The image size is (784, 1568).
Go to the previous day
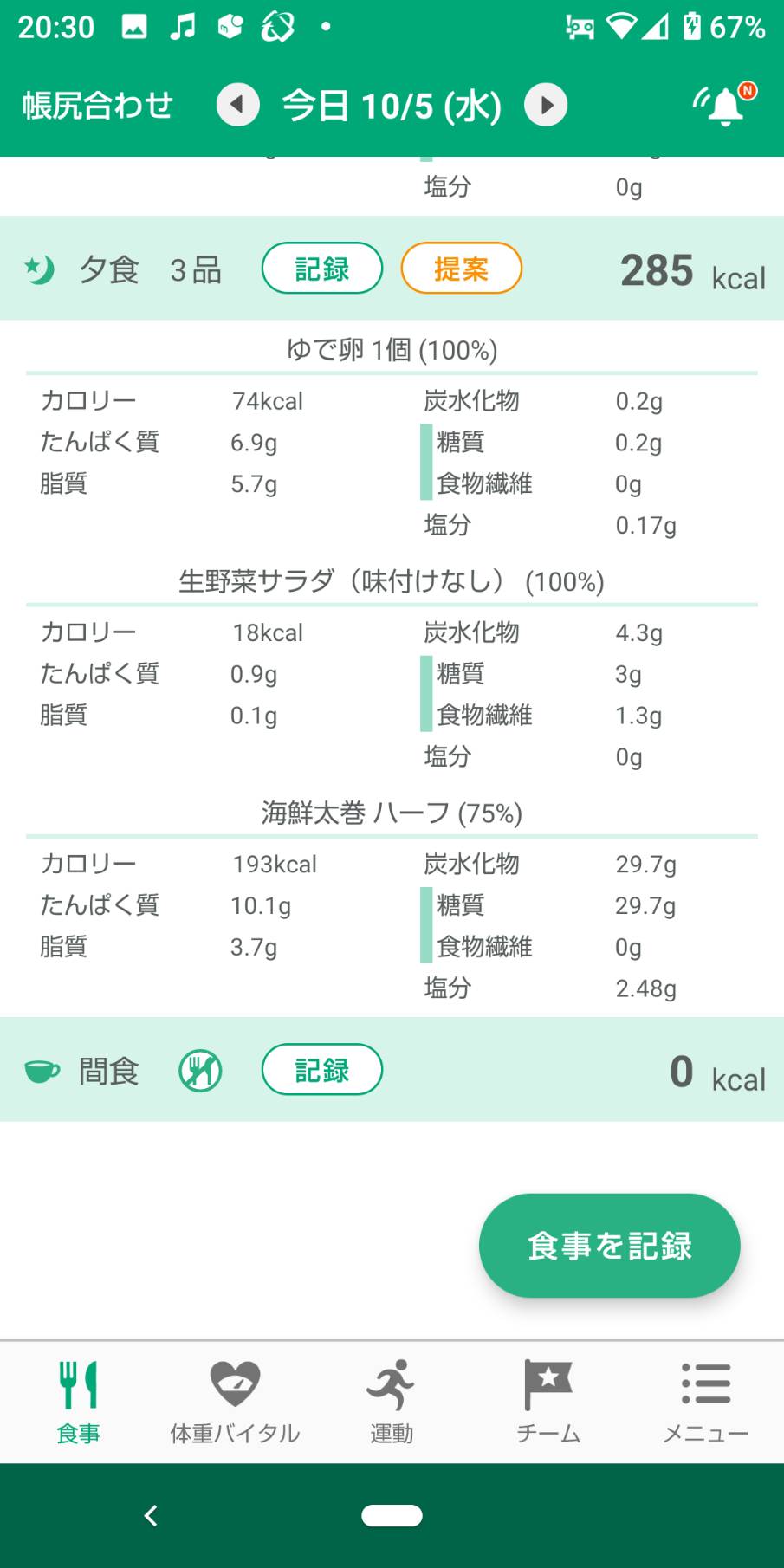238,105
